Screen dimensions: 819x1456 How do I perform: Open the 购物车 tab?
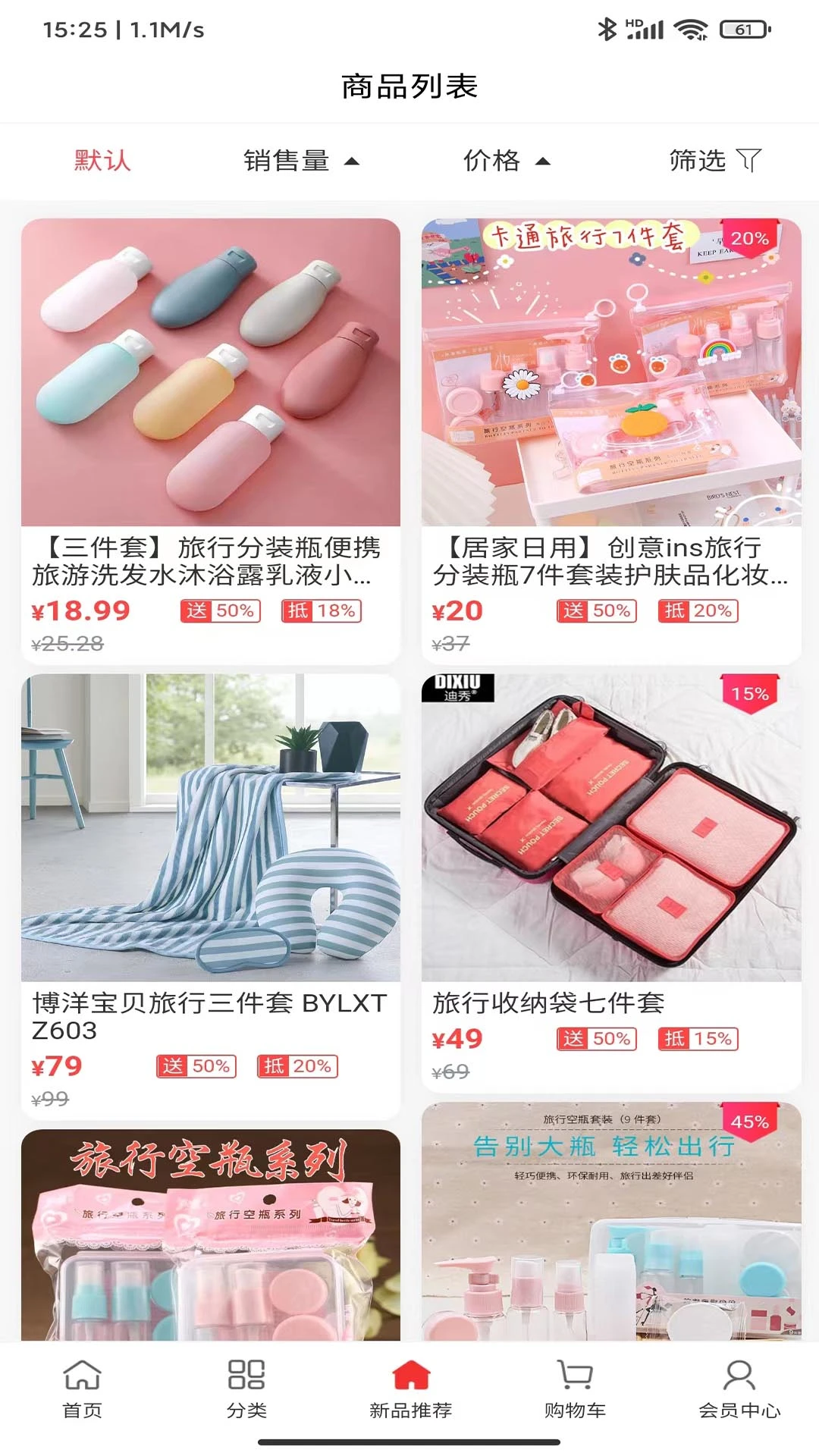[x=575, y=1388]
